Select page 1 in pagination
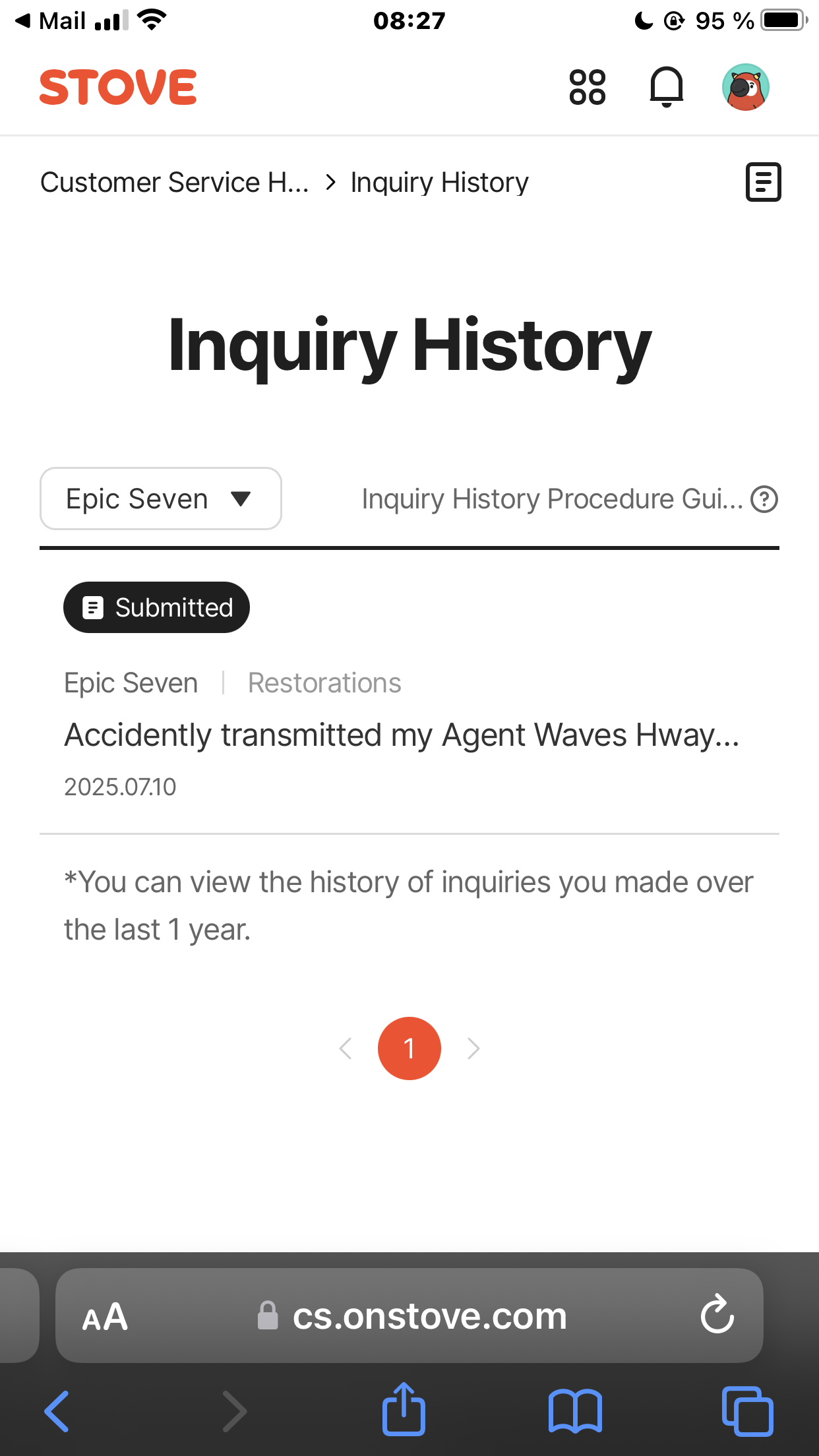This screenshot has height=1456, width=819. pyautogui.click(x=409, y=1048)
